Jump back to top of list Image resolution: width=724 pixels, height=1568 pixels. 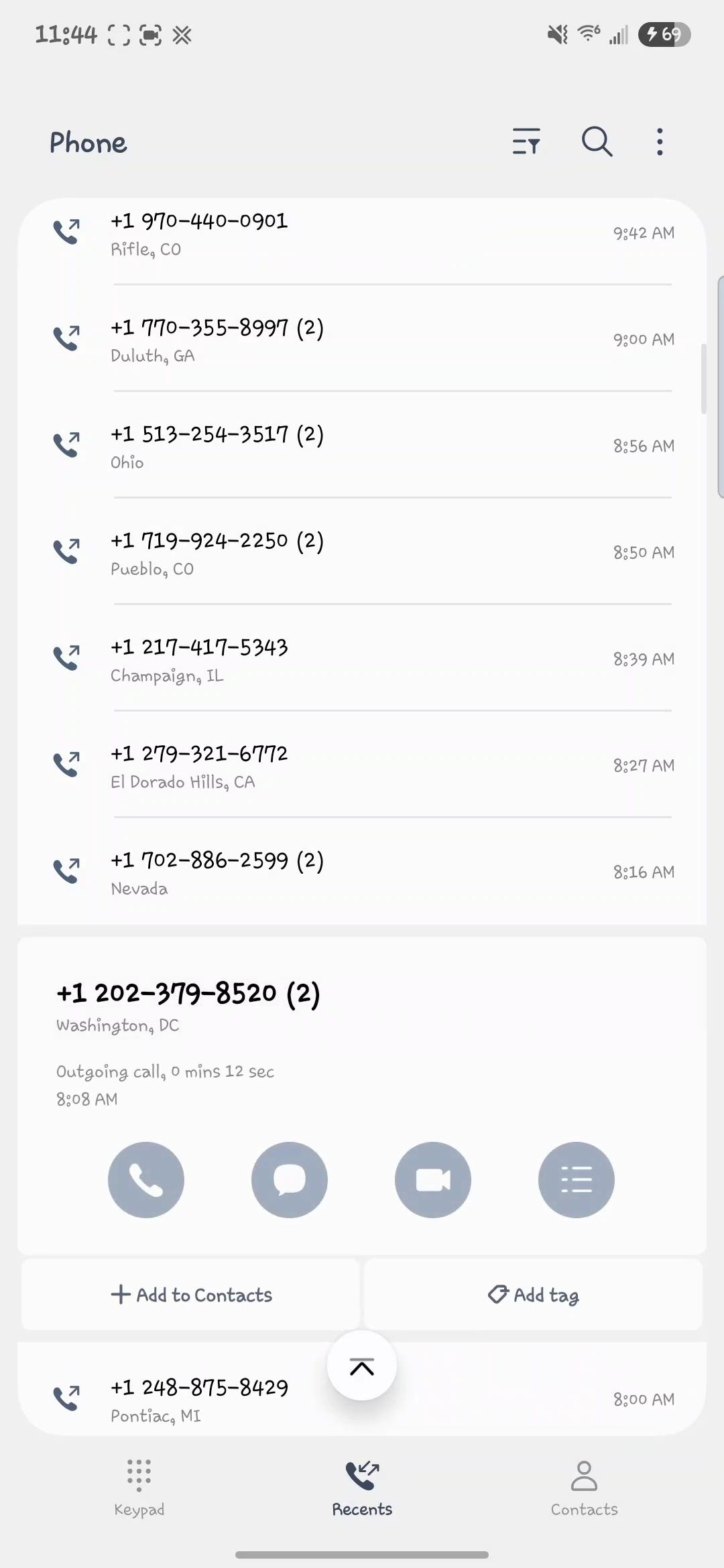coord(362,1366)
